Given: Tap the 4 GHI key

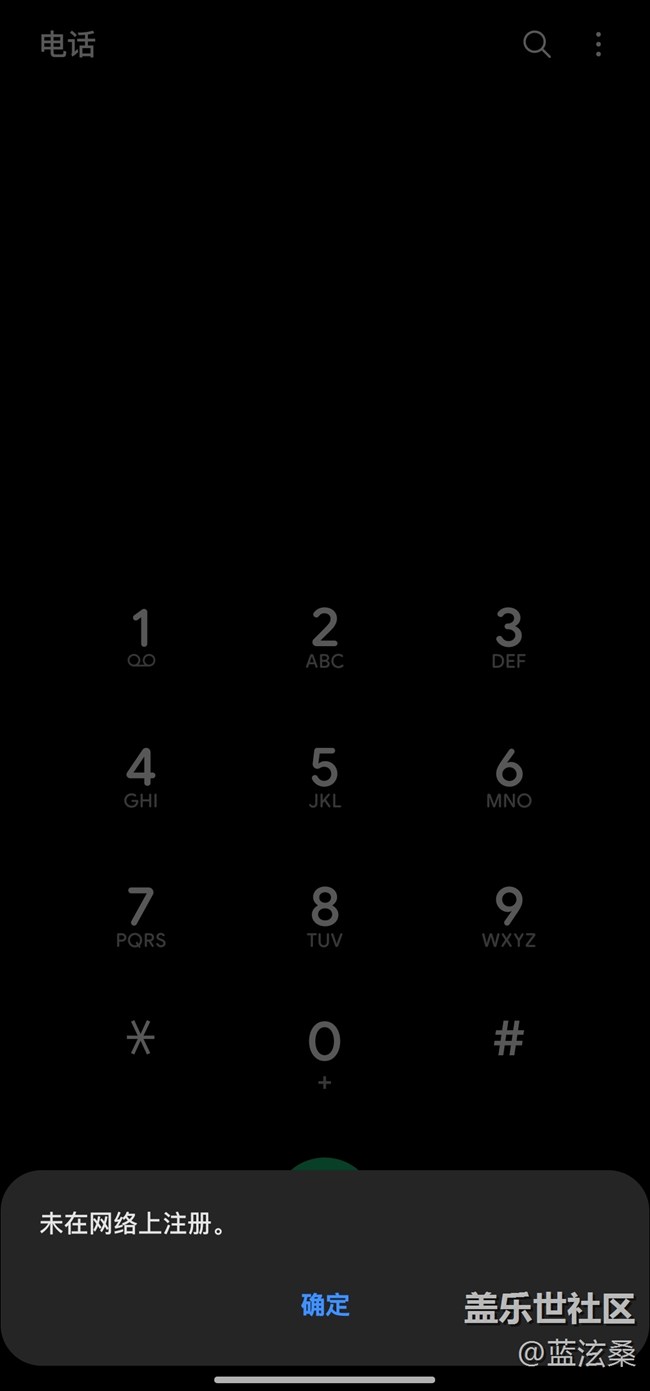Looking at the screenshot, I should coord(141,778).
